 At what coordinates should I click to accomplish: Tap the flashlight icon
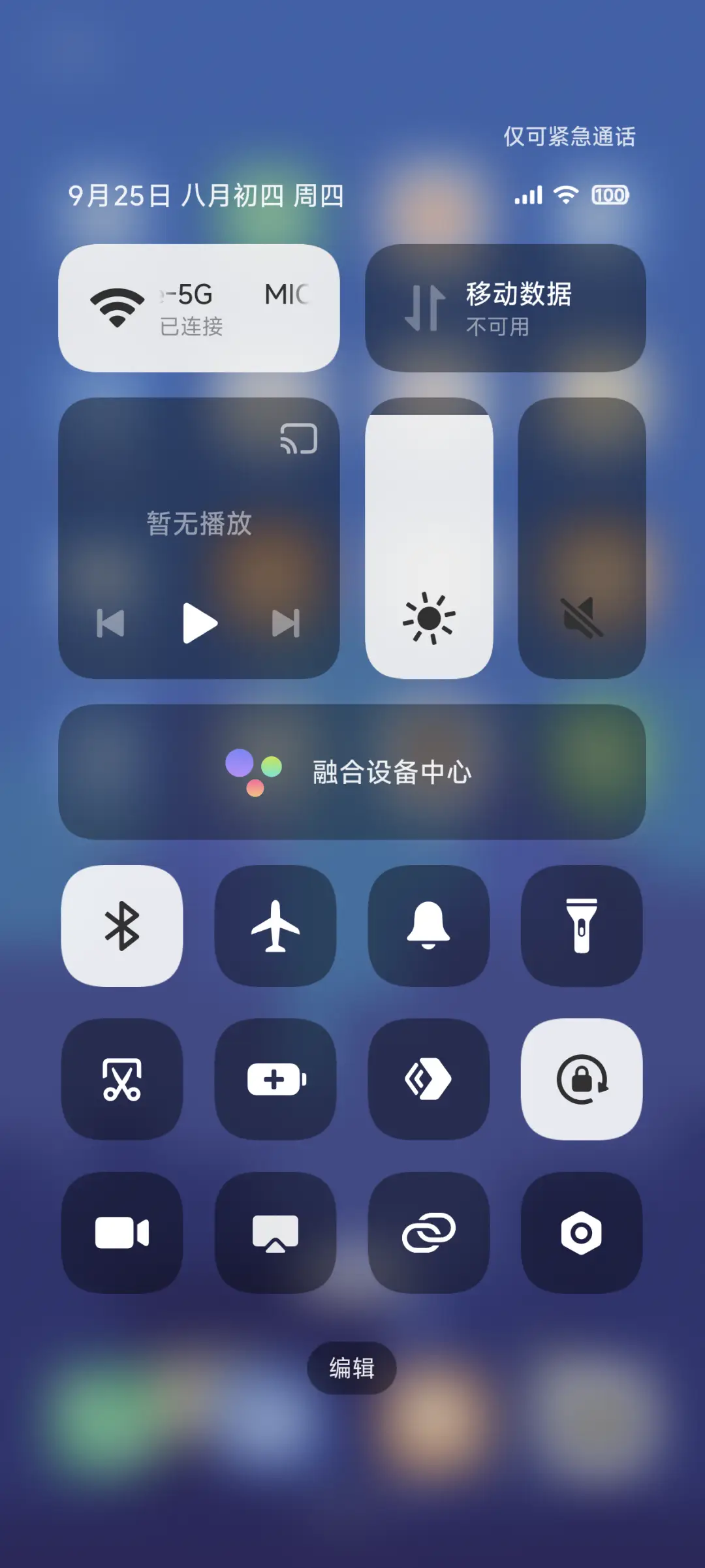(582, 927)
